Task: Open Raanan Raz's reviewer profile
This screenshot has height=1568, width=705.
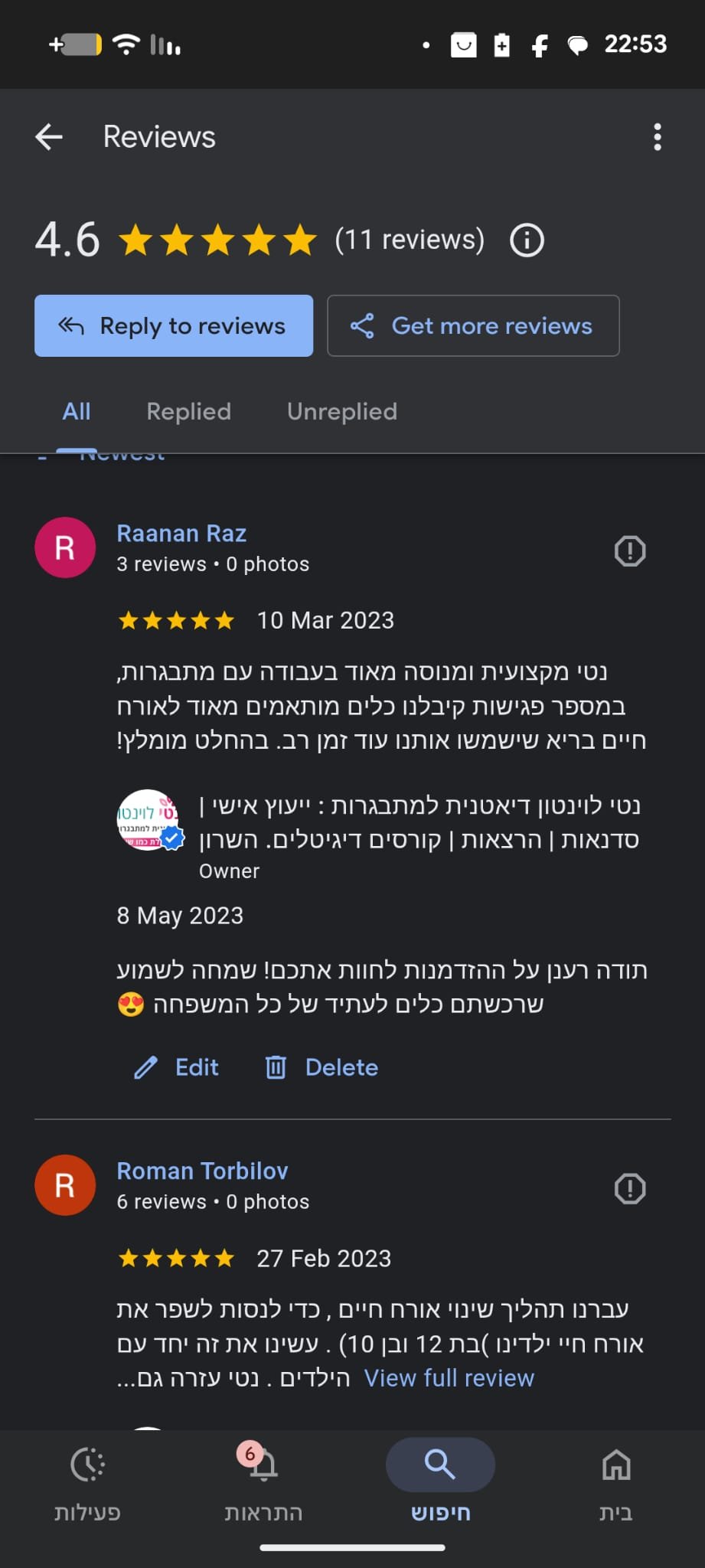Action: [181, 534]
